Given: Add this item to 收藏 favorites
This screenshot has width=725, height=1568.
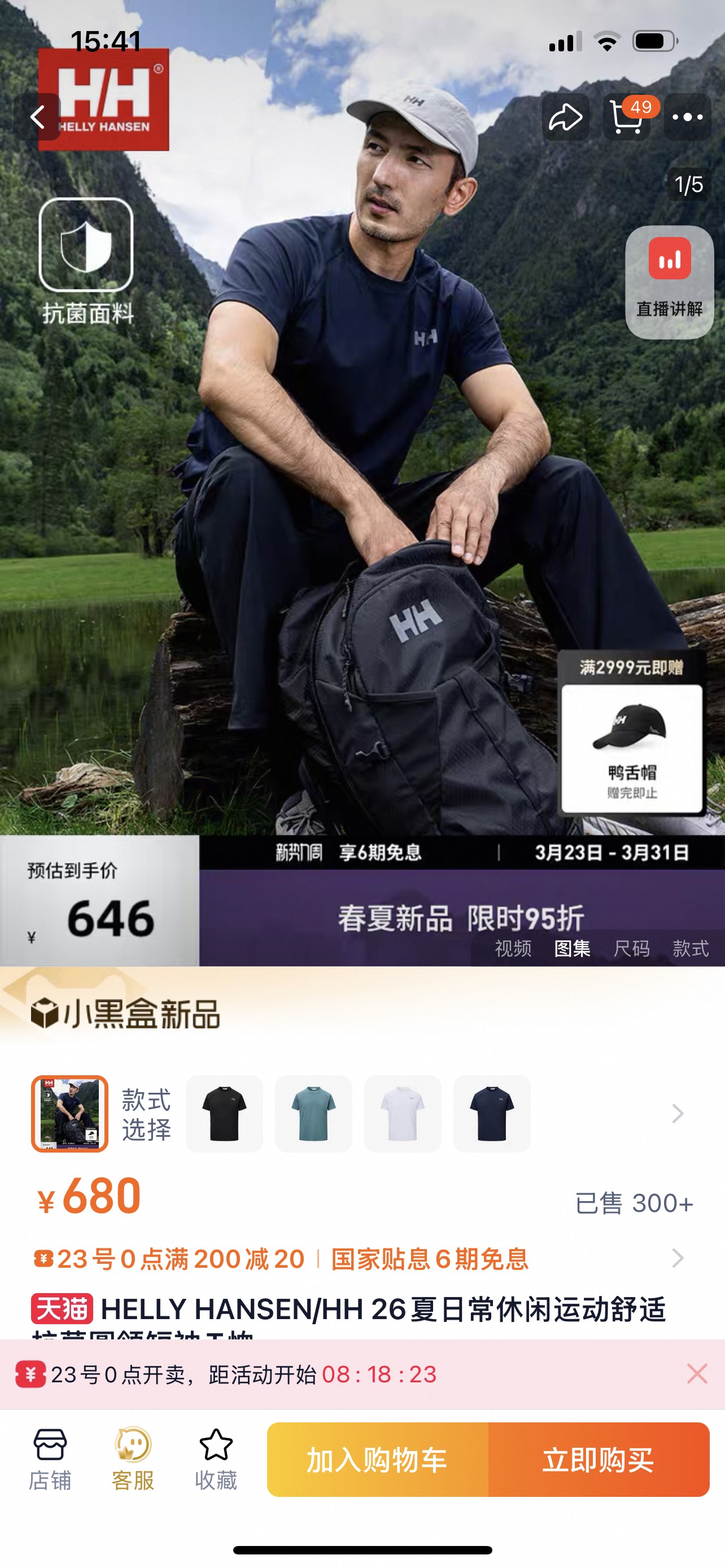Looking at the screenshot, I should point(216,1460).
